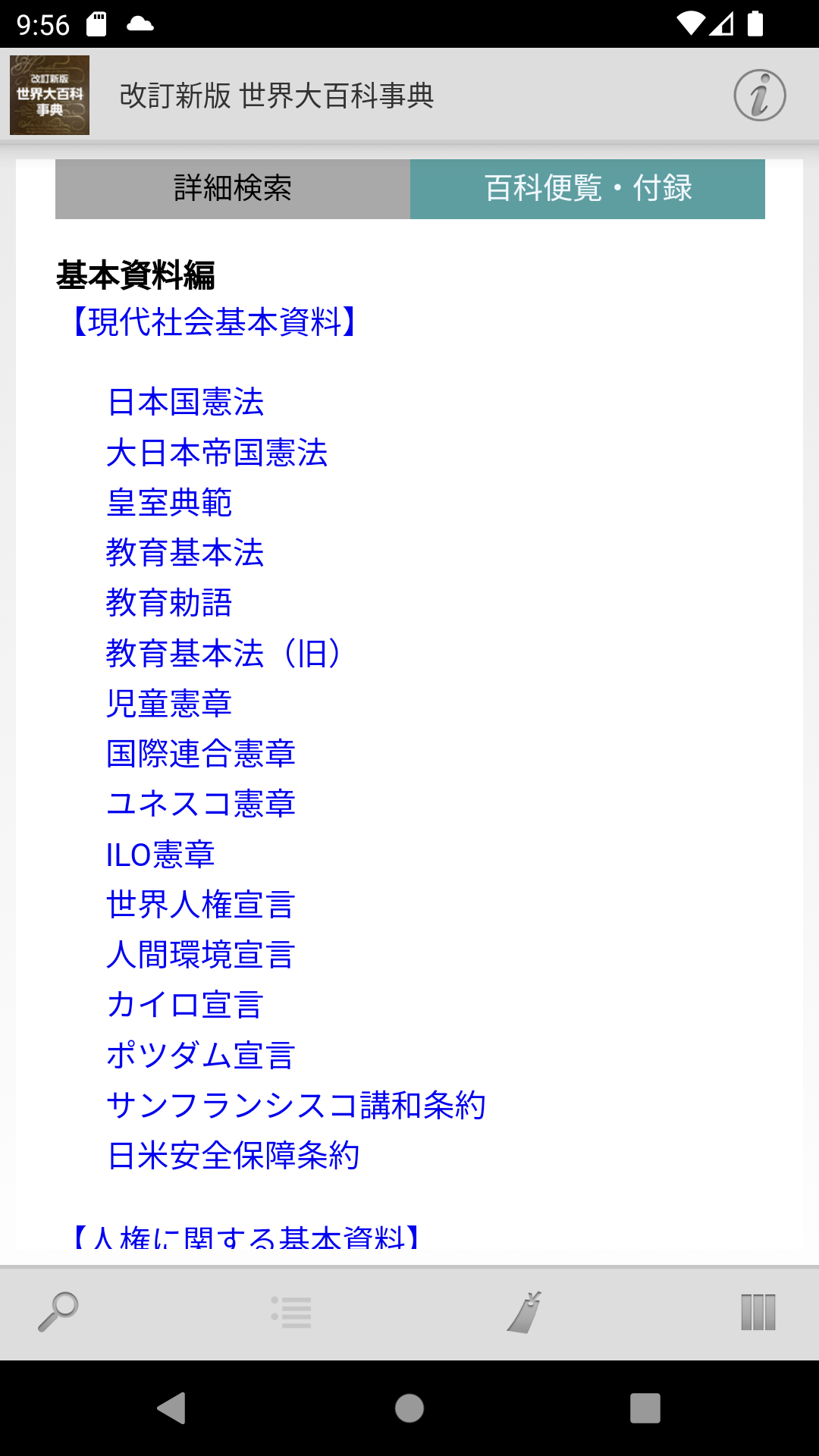This screenshot has width=819, height=1456.
Task: Open 国際連合憲章
Action: pyautogui.click(x=201, y=754)
